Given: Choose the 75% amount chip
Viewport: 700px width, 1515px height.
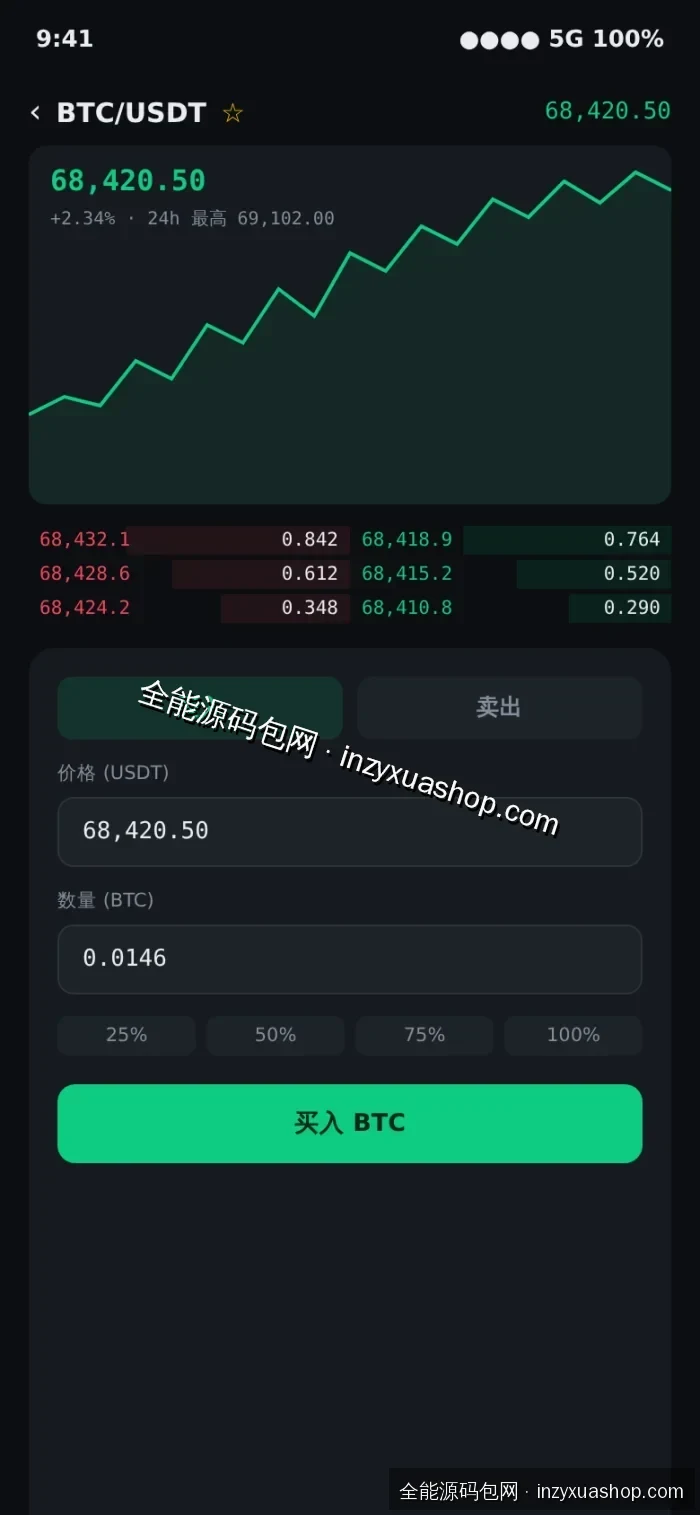Looking at the screenshot, I should tap(424, 1035).
